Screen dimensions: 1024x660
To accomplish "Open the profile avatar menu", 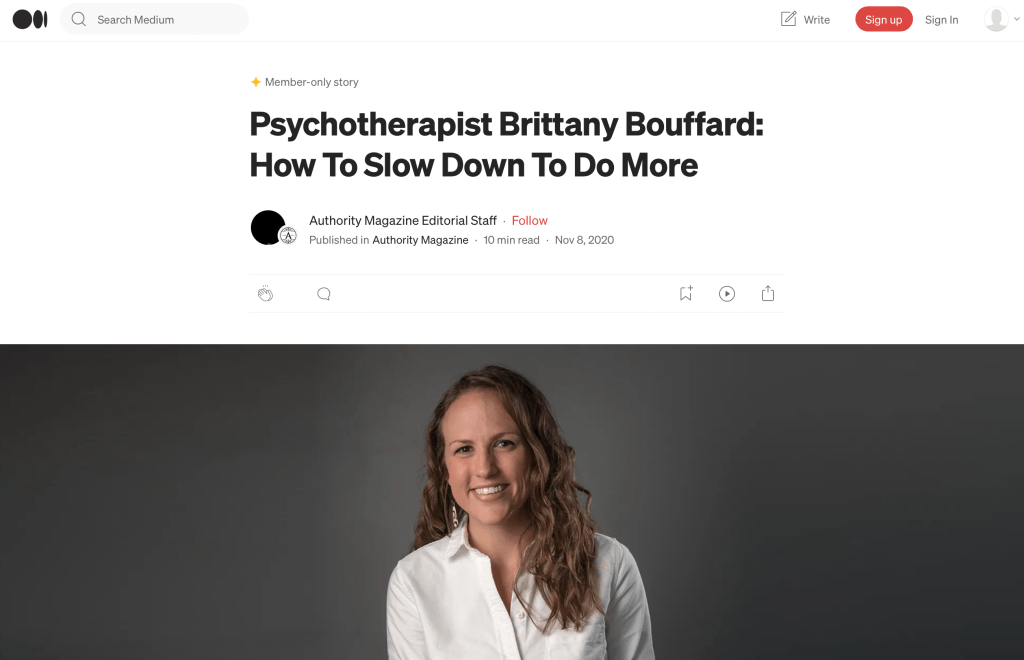I will (x=996, y=20).
